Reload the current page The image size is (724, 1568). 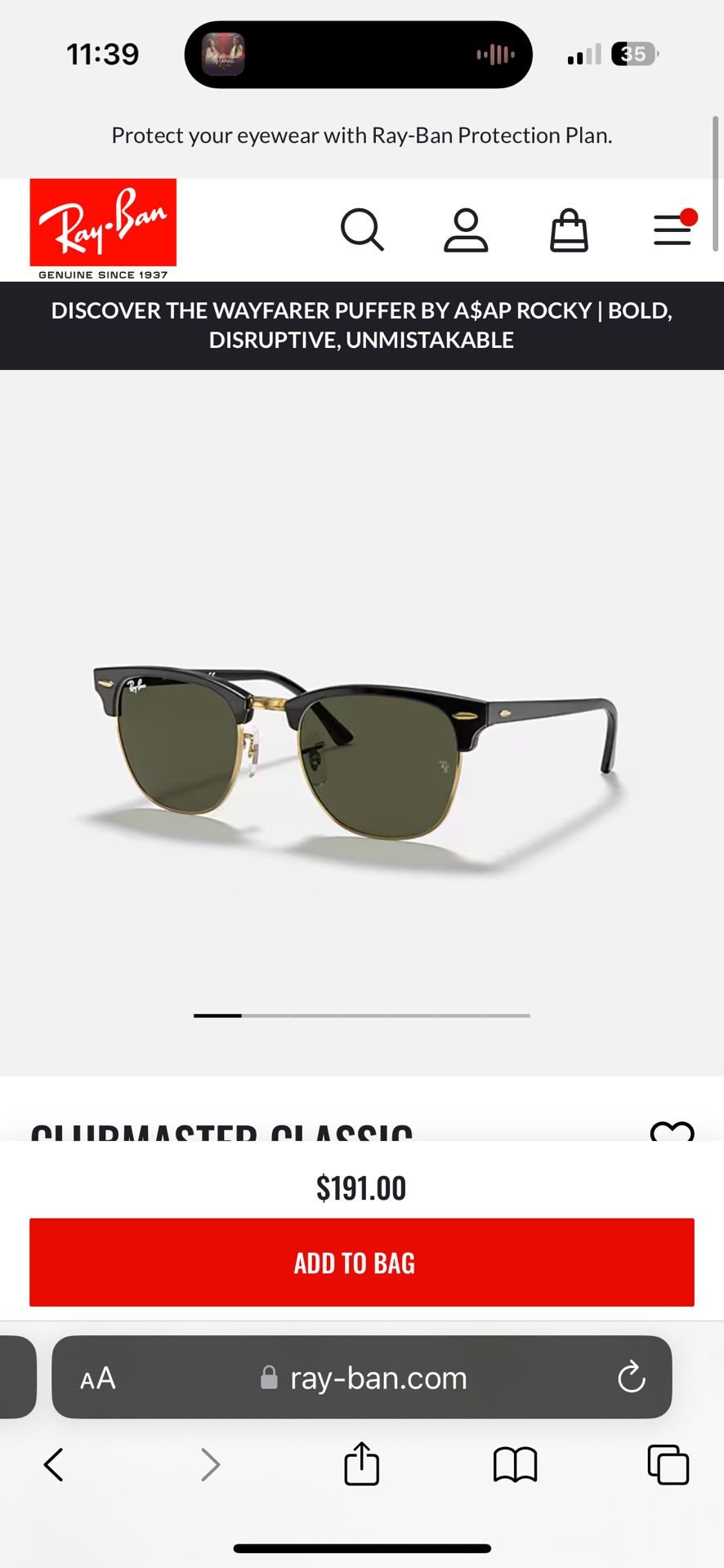click(631, 1379)
